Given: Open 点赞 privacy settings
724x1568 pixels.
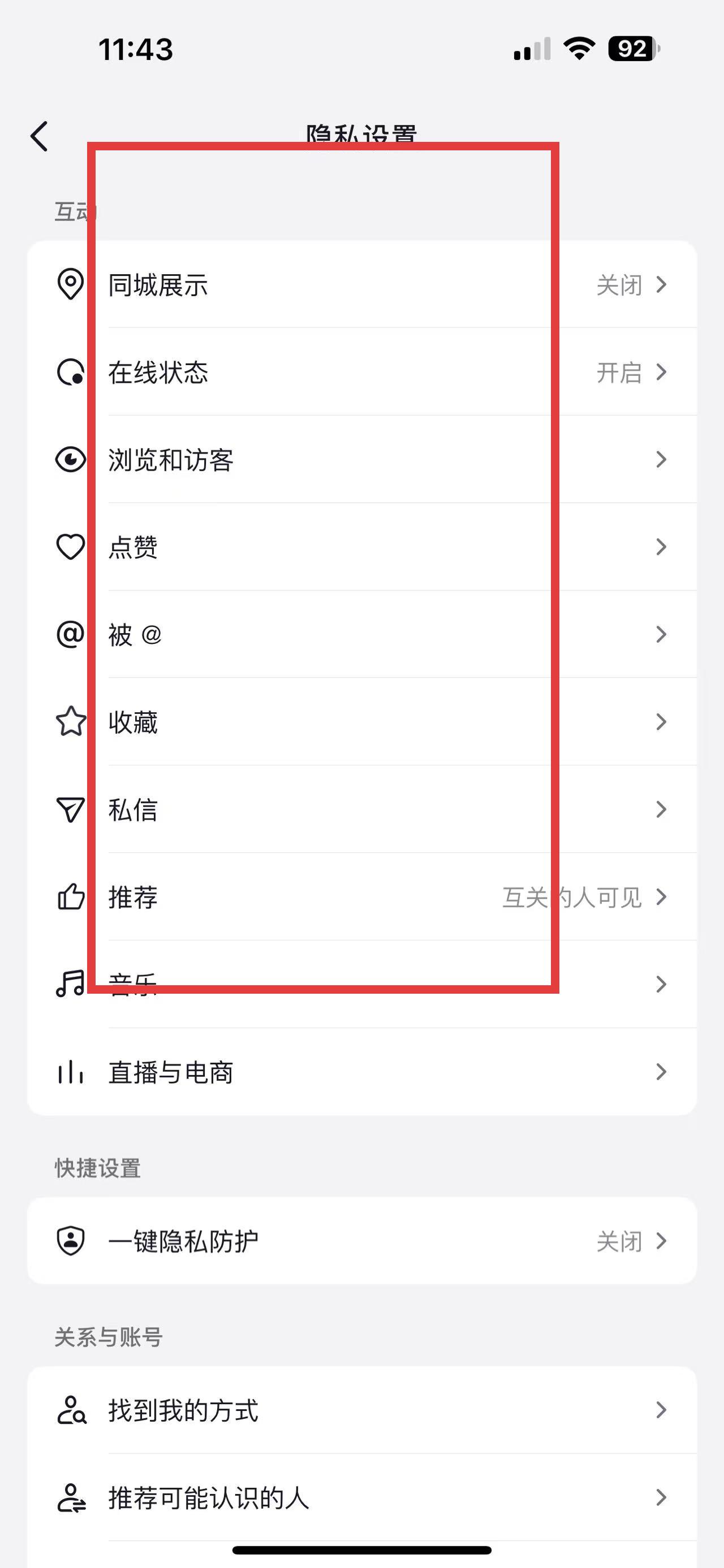Looking at the screenshot, I should tap(361, 547).
